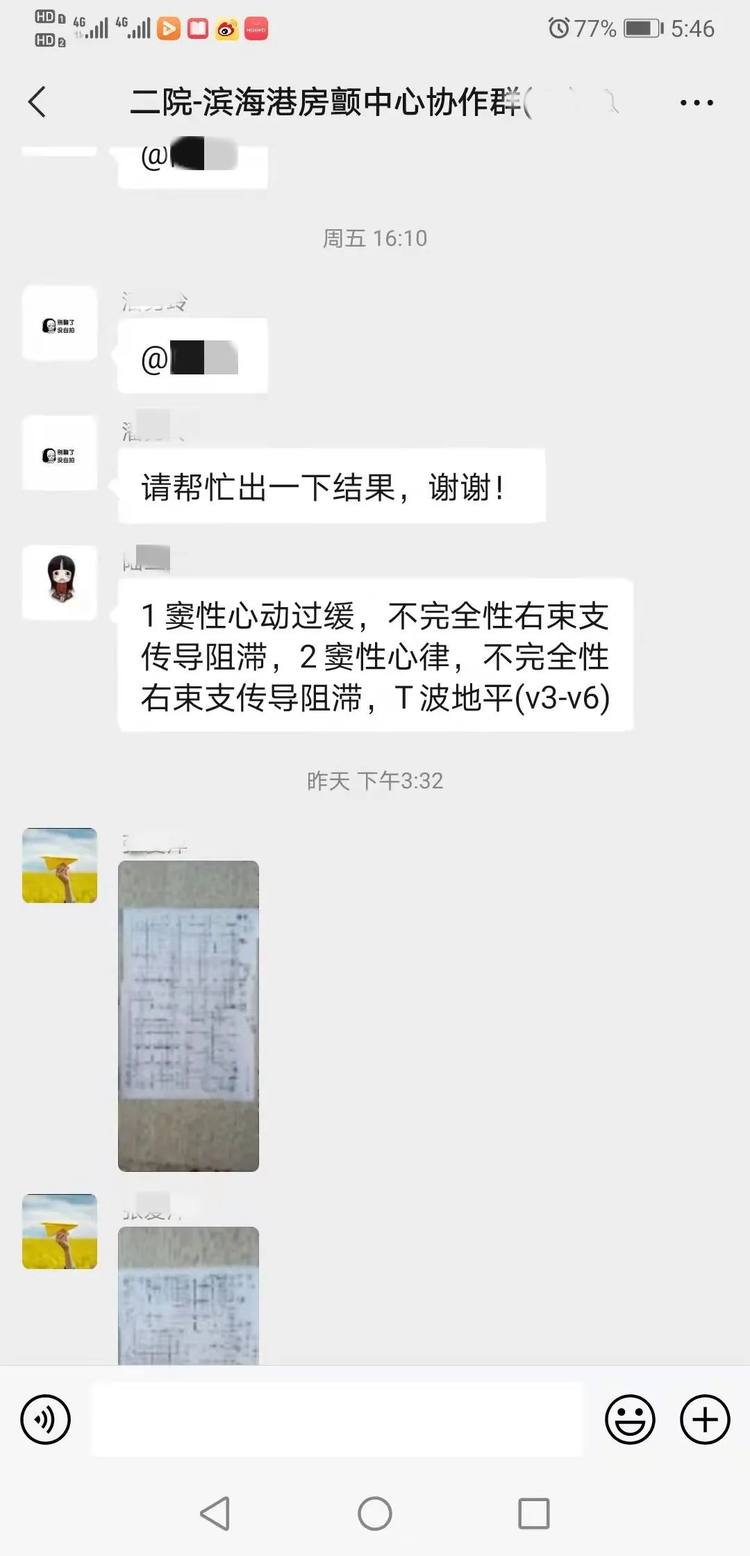Image resolution: width=750 pixels, height=1556 pixels.
Task: Open the partially visible bottom image message
Action: tap(188, 1296)
